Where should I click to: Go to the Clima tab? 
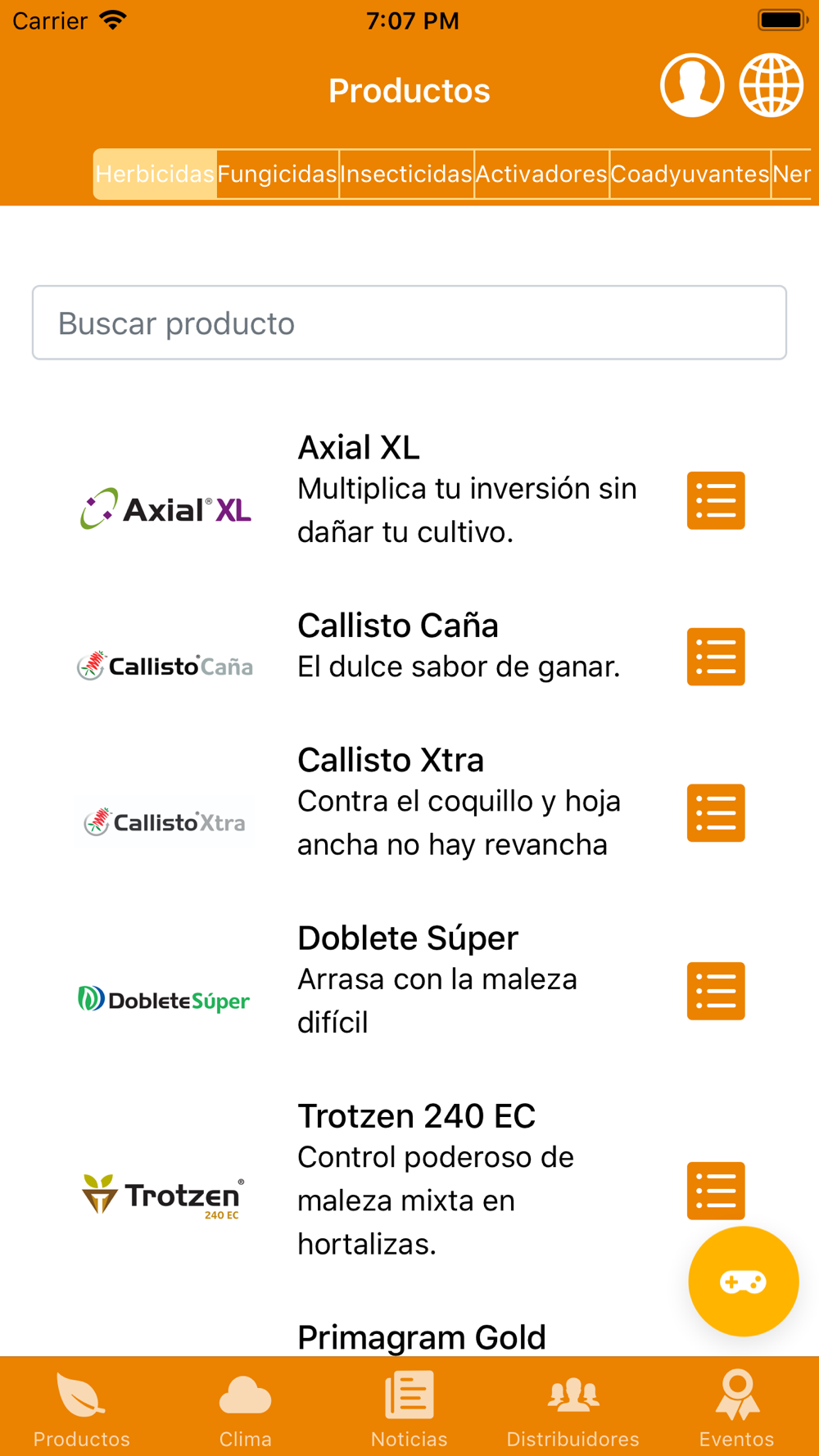coord(246,1409)
